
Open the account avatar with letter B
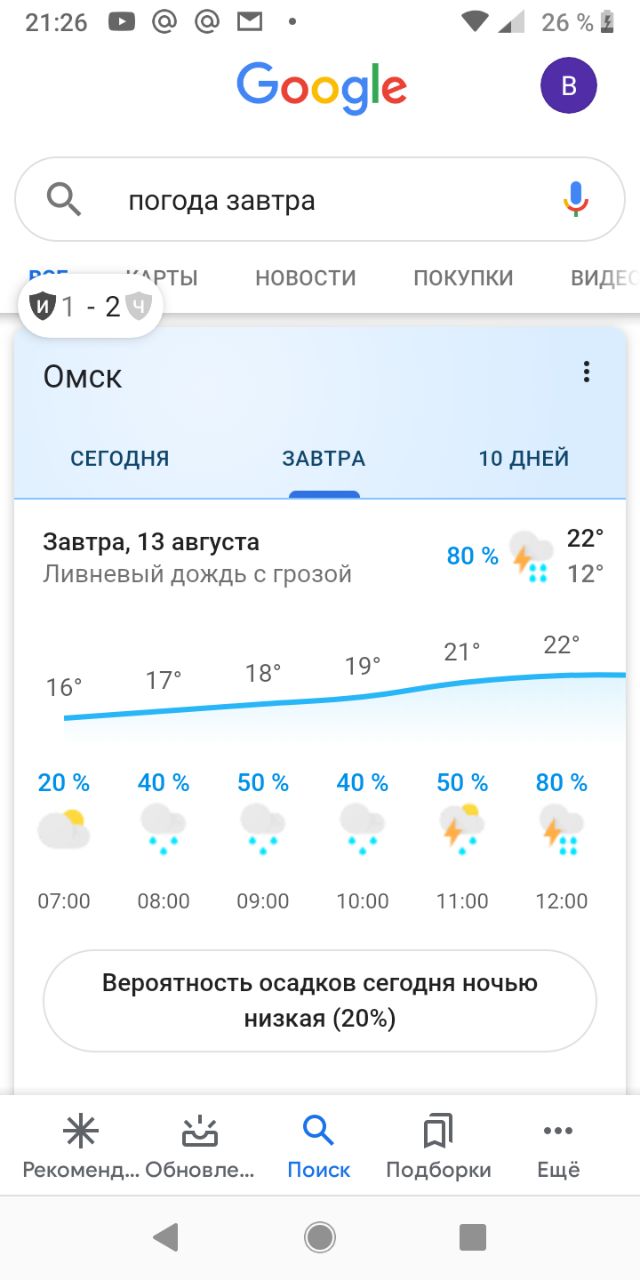[568, 86]
